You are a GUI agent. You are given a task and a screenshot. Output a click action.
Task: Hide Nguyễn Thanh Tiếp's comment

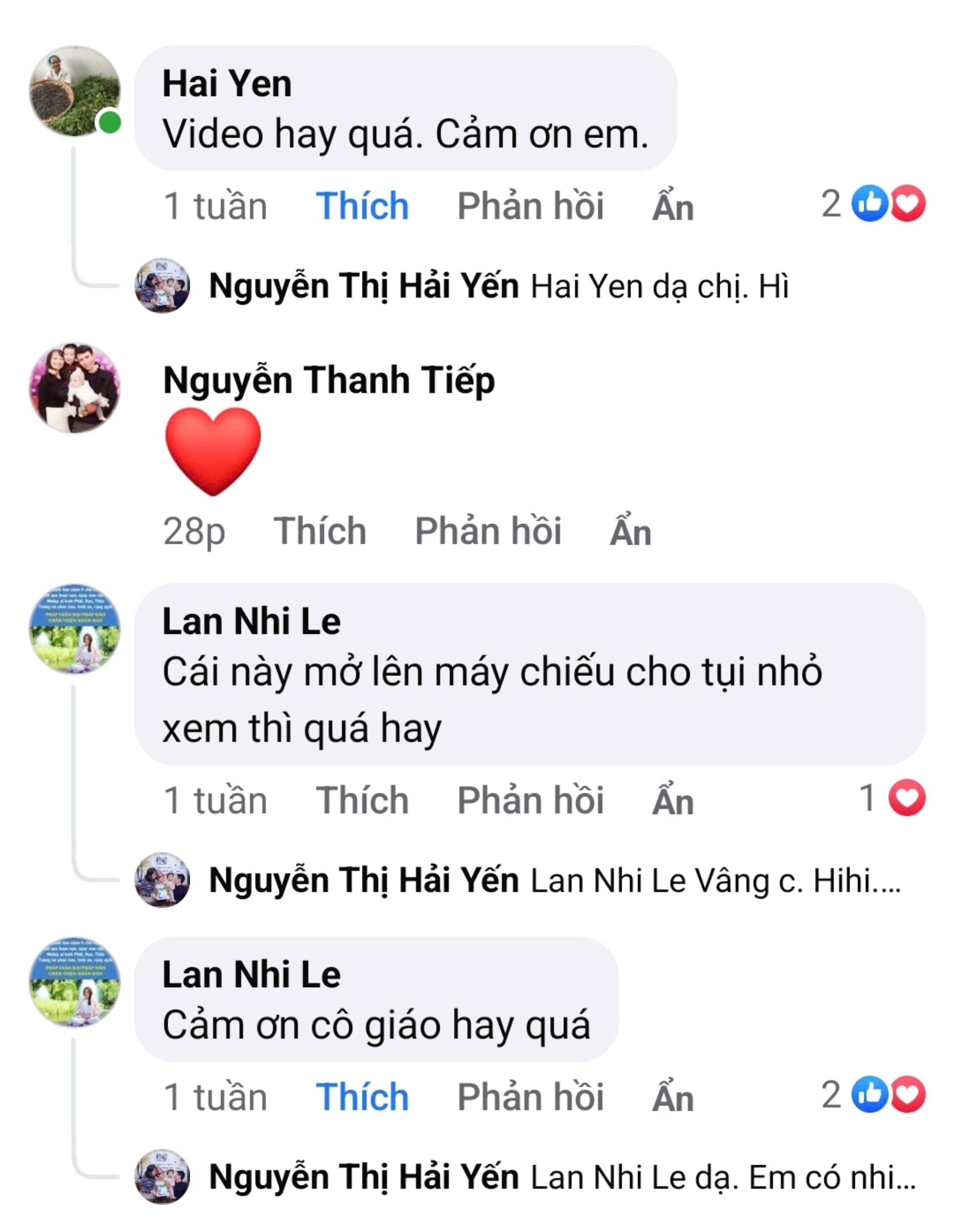[x=630, y=532]
